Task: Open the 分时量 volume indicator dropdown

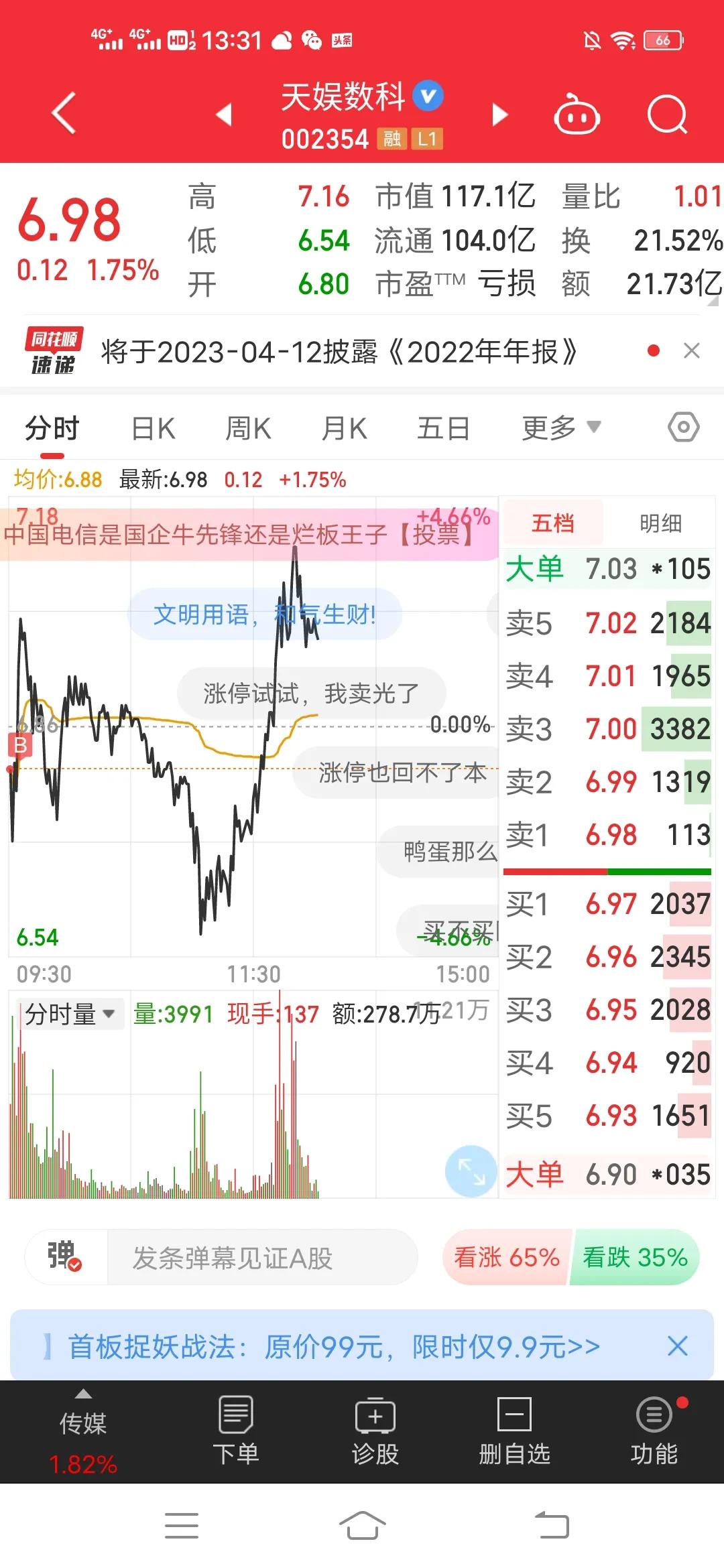Action: [x=69, y=1014]
